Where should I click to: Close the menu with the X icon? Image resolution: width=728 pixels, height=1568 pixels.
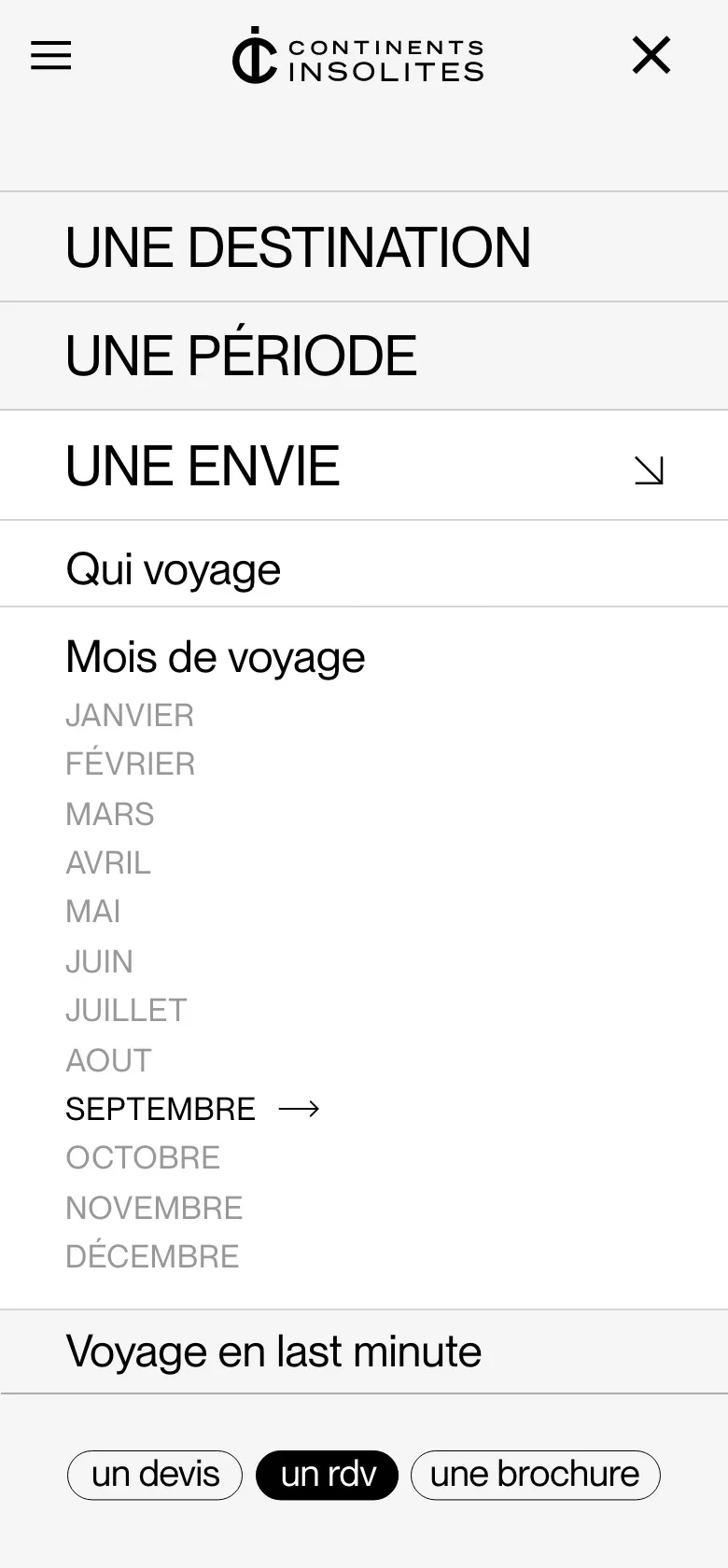651,55
